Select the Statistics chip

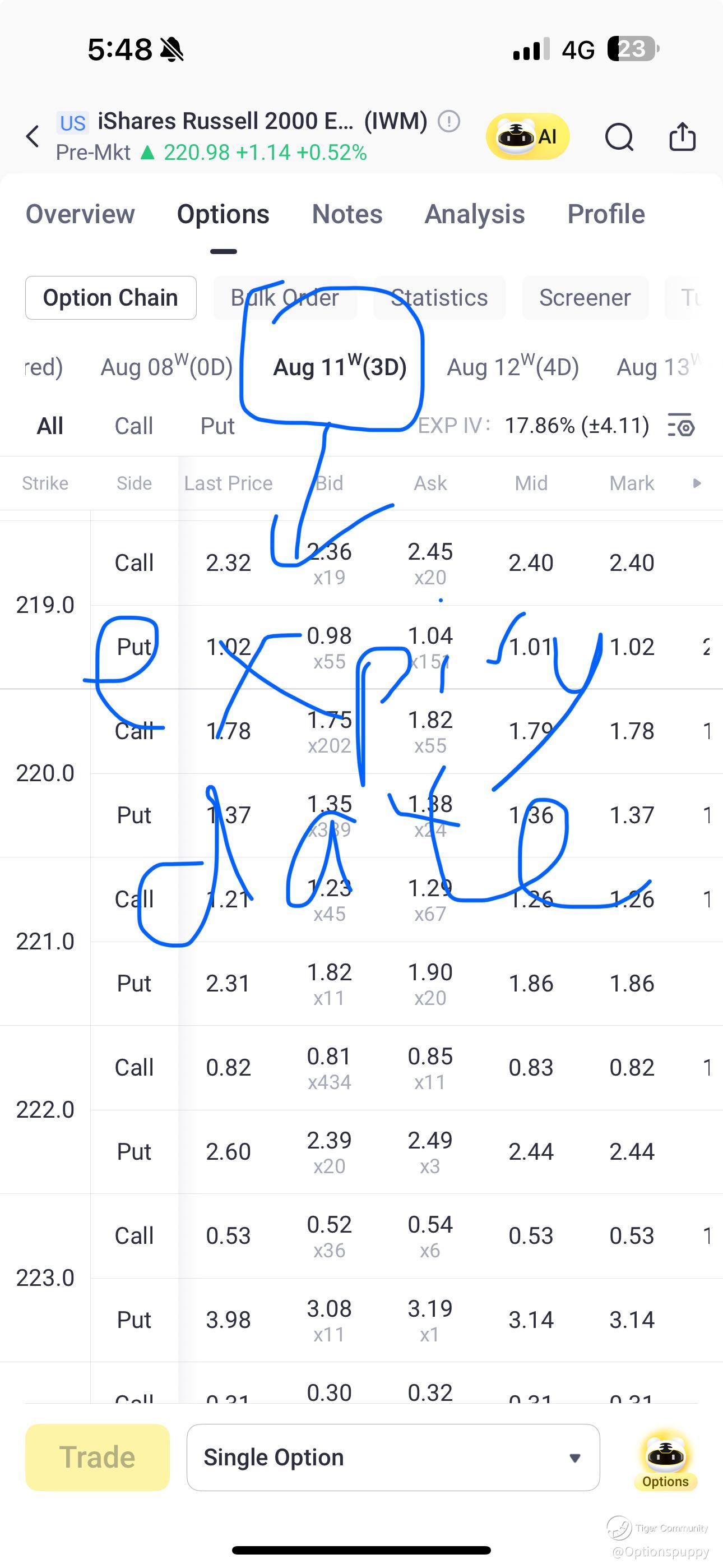439,298
